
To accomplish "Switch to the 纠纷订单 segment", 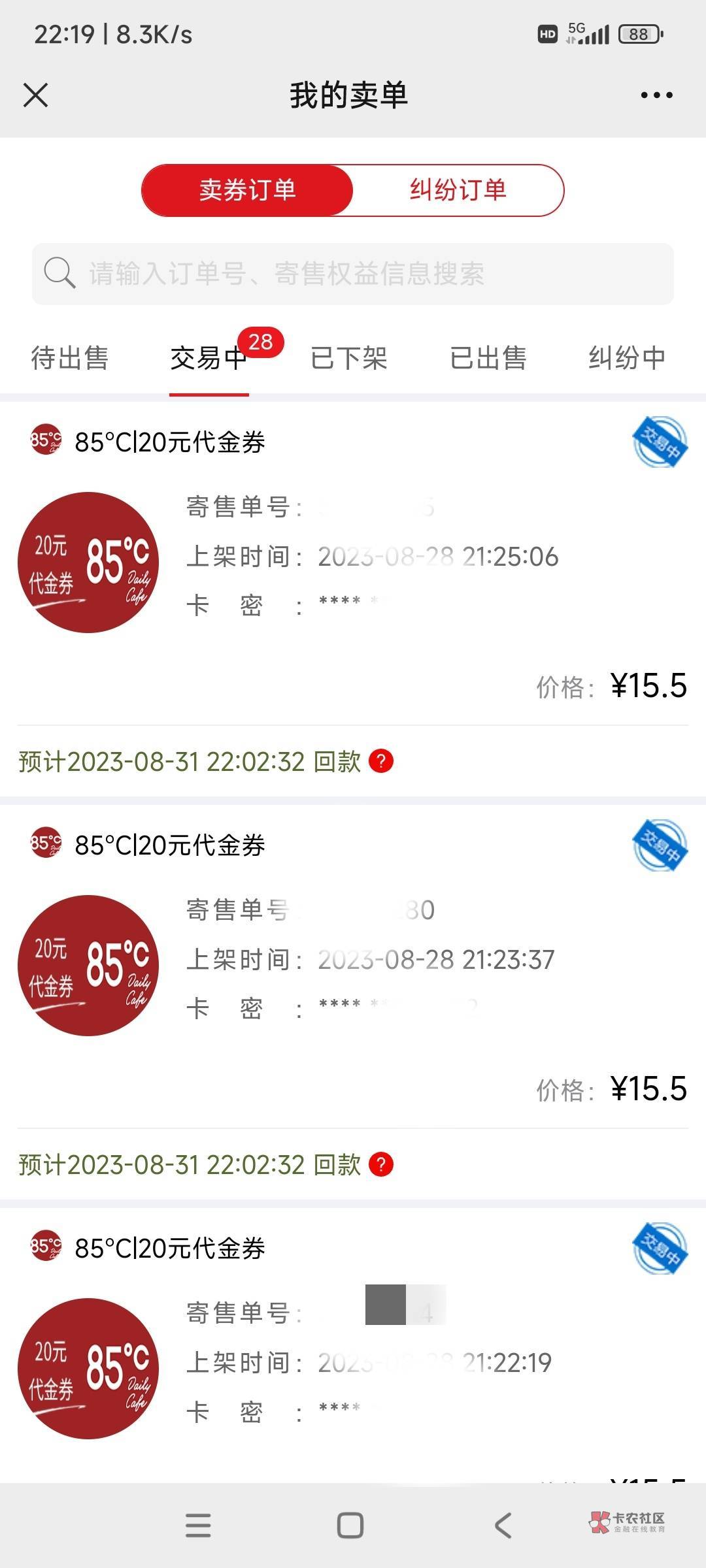I will [458, 190].
